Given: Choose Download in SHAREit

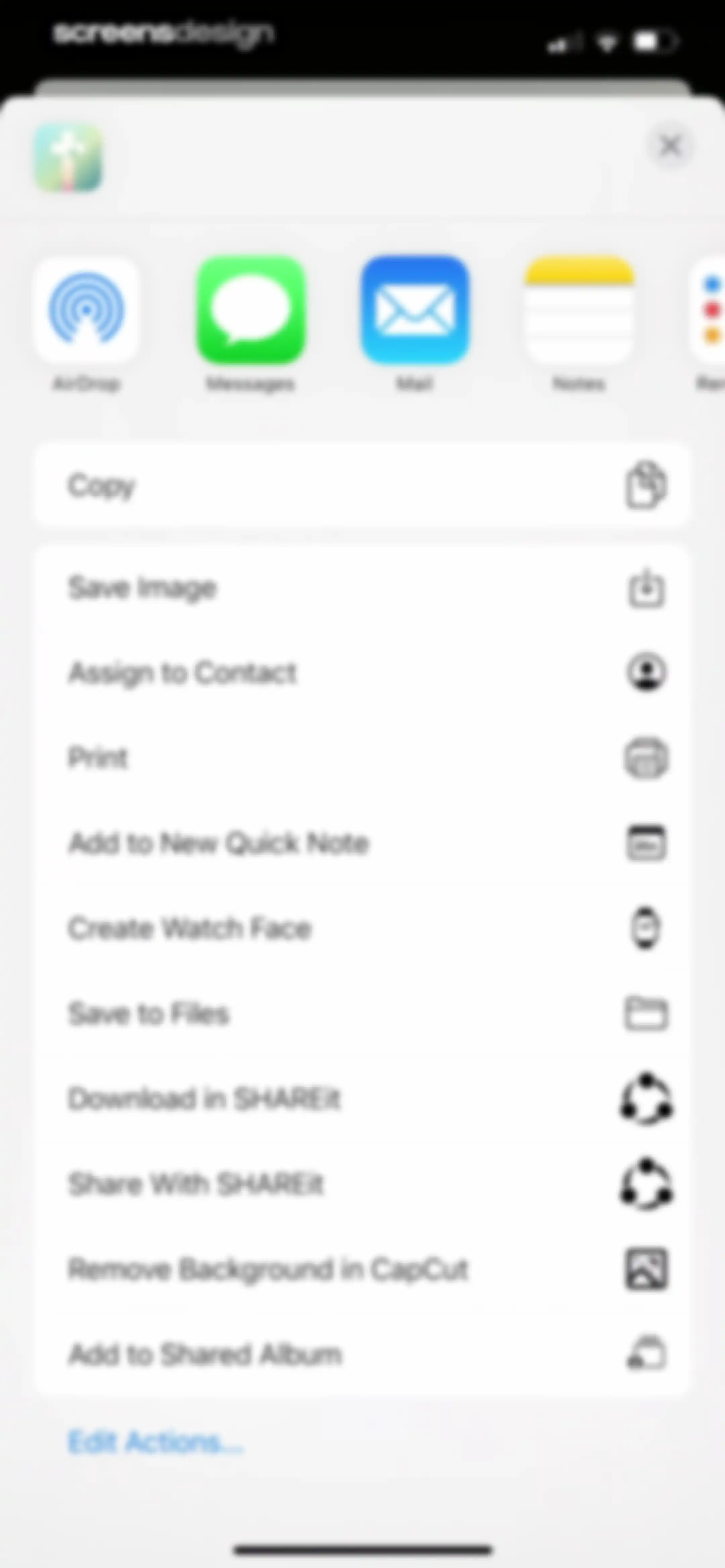Looking at the screenshot, I should pos(362,1099).
